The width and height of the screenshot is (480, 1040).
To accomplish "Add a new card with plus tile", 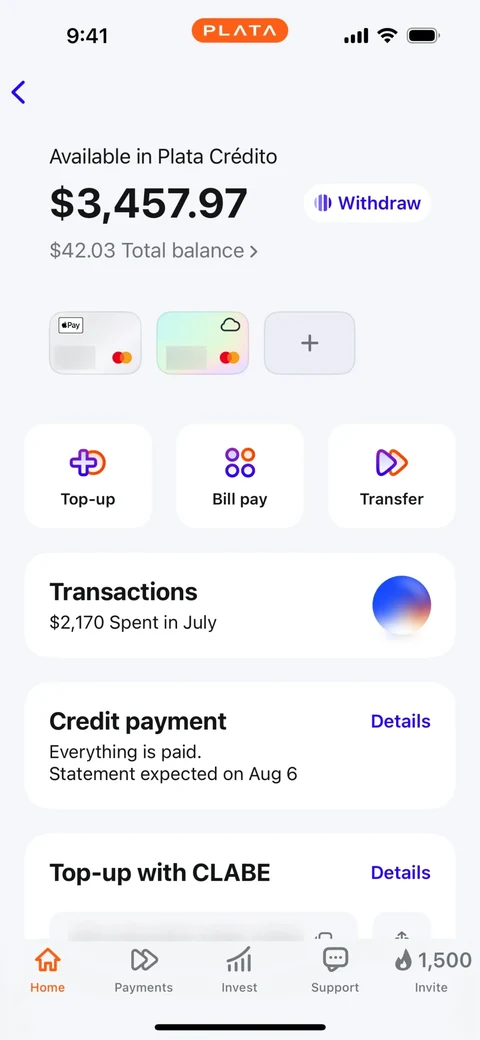I will click(310, 343).
